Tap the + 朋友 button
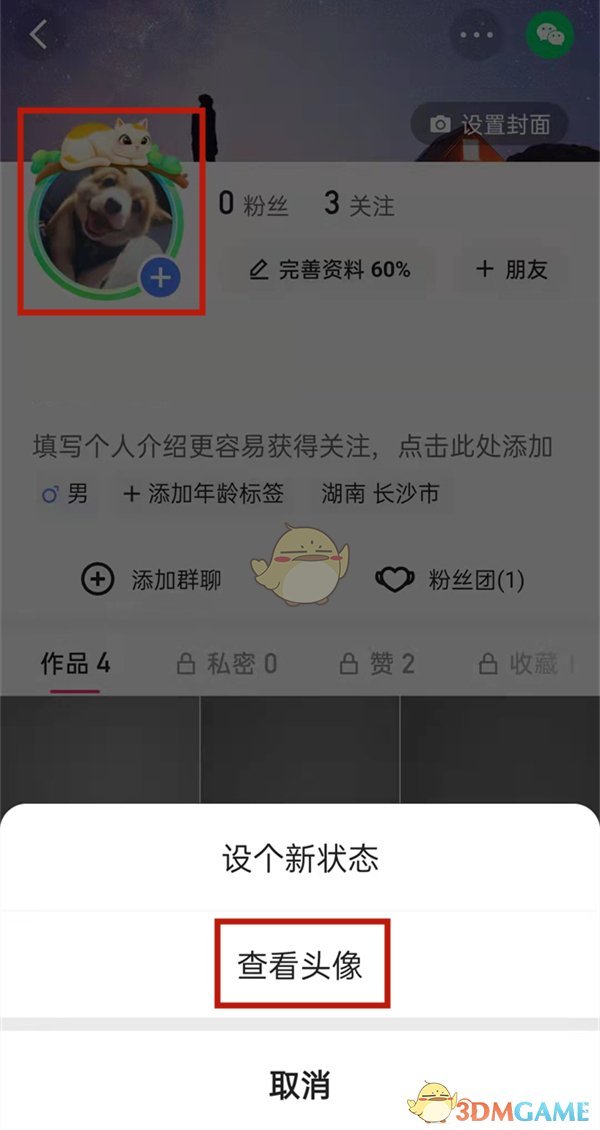The height and width of the screenshot is (1130, 600). [511, 269]
